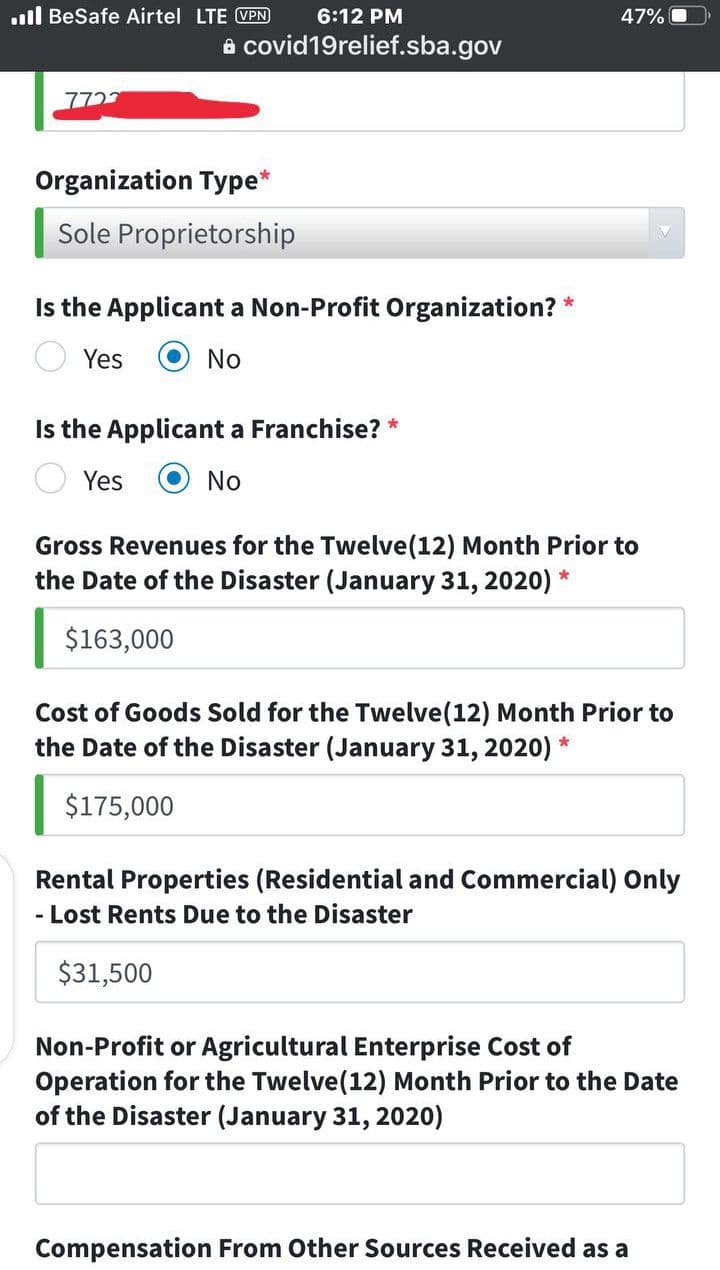Screen dimensions: 720x1270
Task: Tap the covid19relief.sba.gov address bar
Action: (362, 46)
